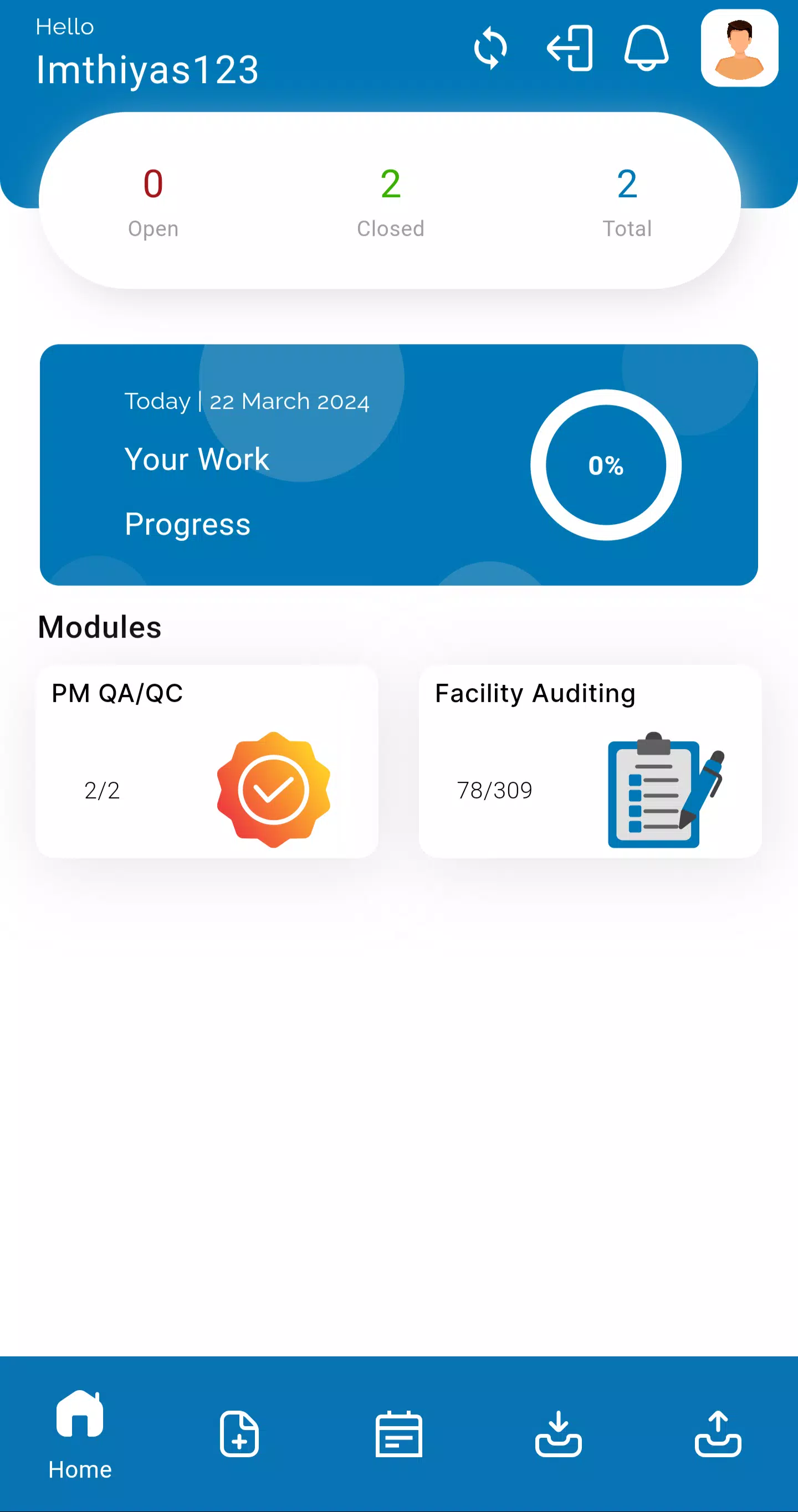Tap the logout icon
This screenshot has width=798, height=1512.
pyautogui.click(x=569, y=48)
